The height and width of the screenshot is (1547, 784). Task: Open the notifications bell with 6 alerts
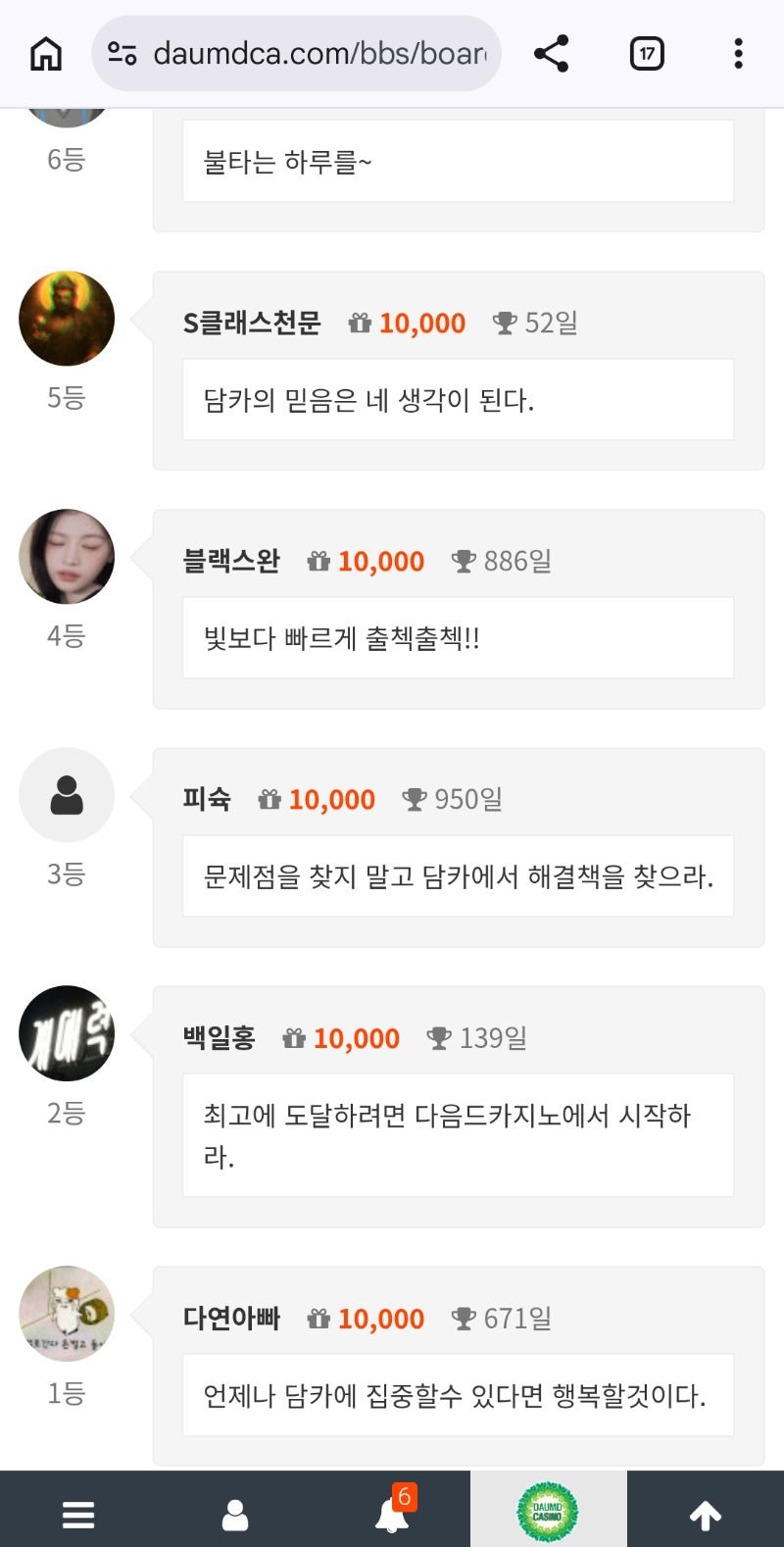393,1513
